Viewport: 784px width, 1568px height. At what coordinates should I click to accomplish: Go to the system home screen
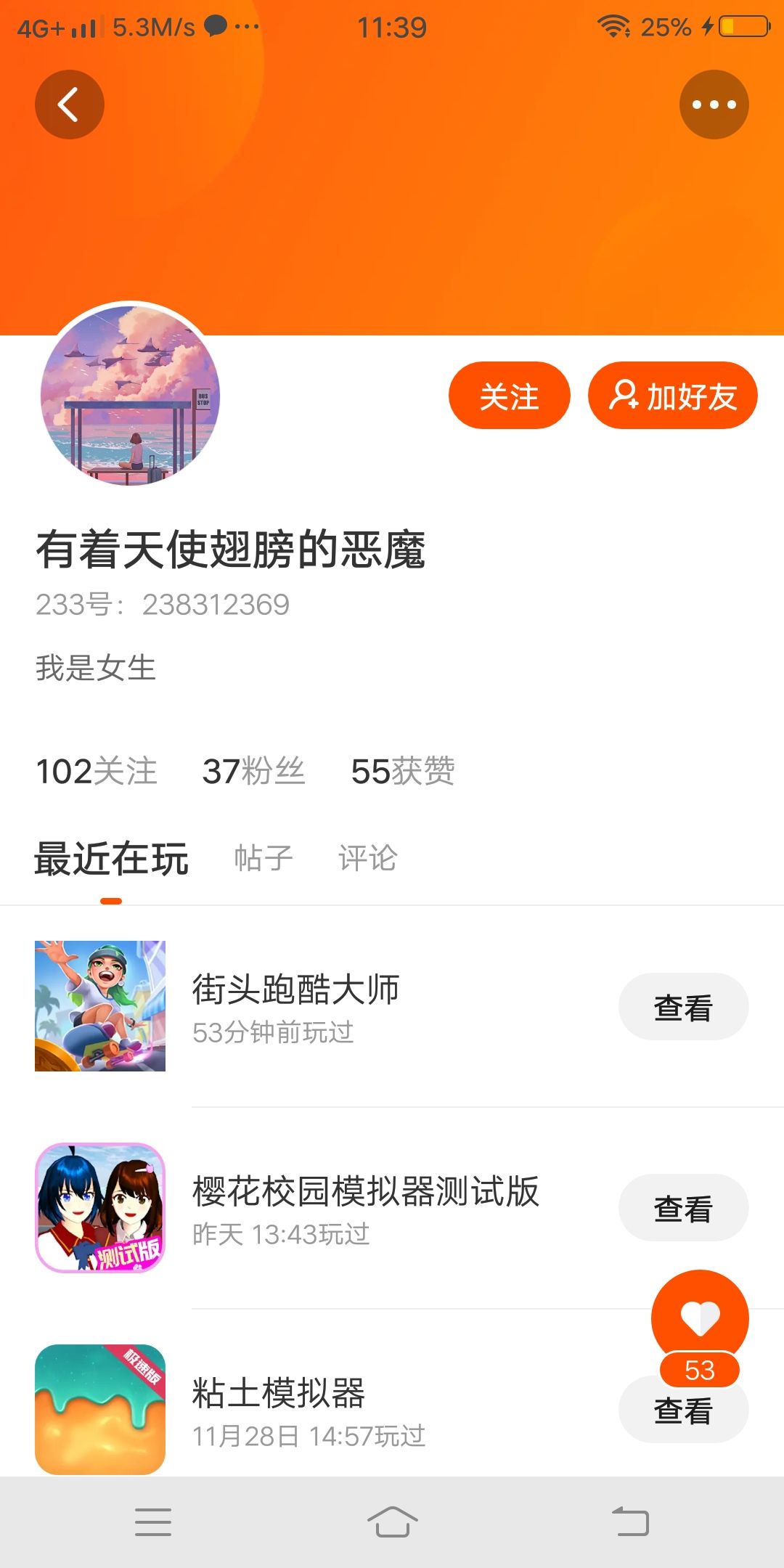[392, 1522]
